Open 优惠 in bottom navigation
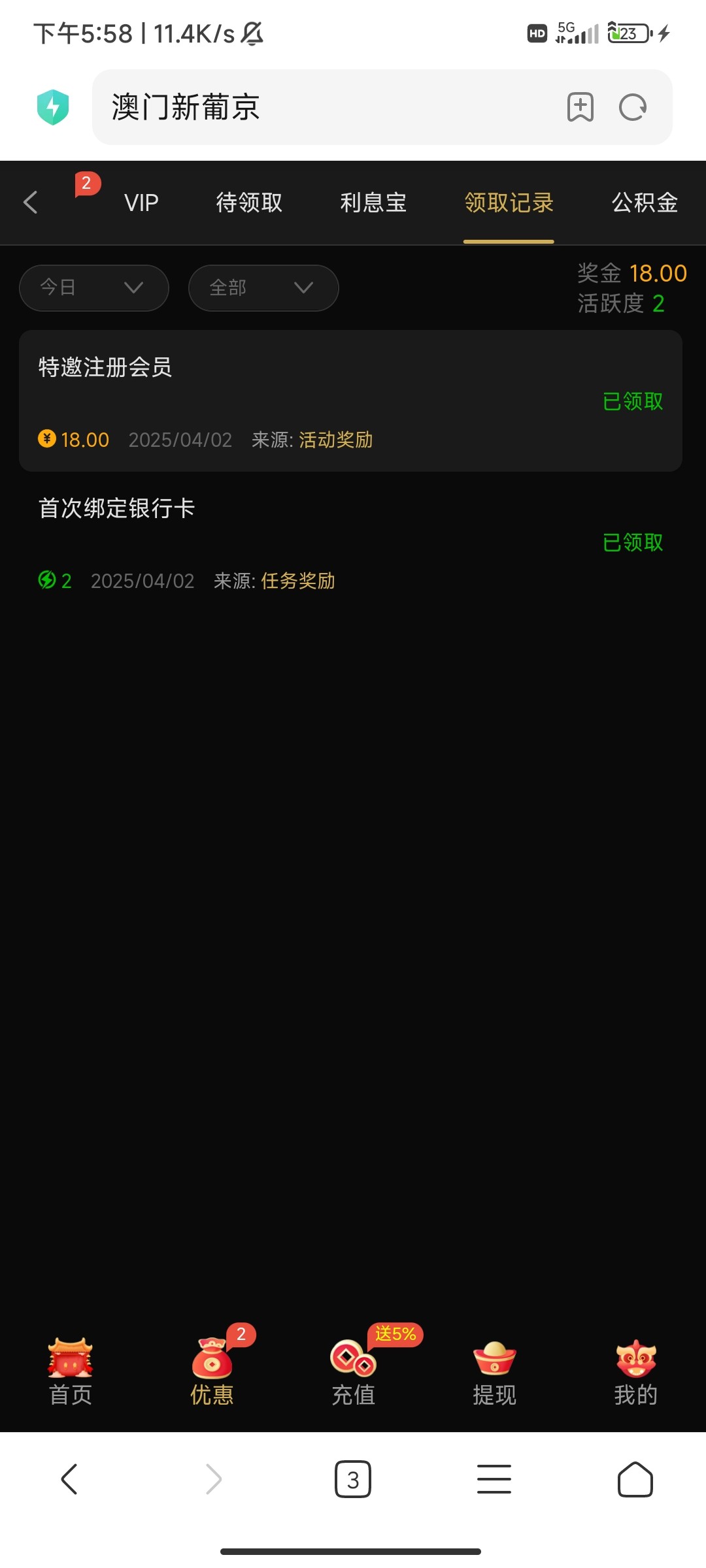This screenshot has width=706, height=1568. click(x=212, y=1372)
